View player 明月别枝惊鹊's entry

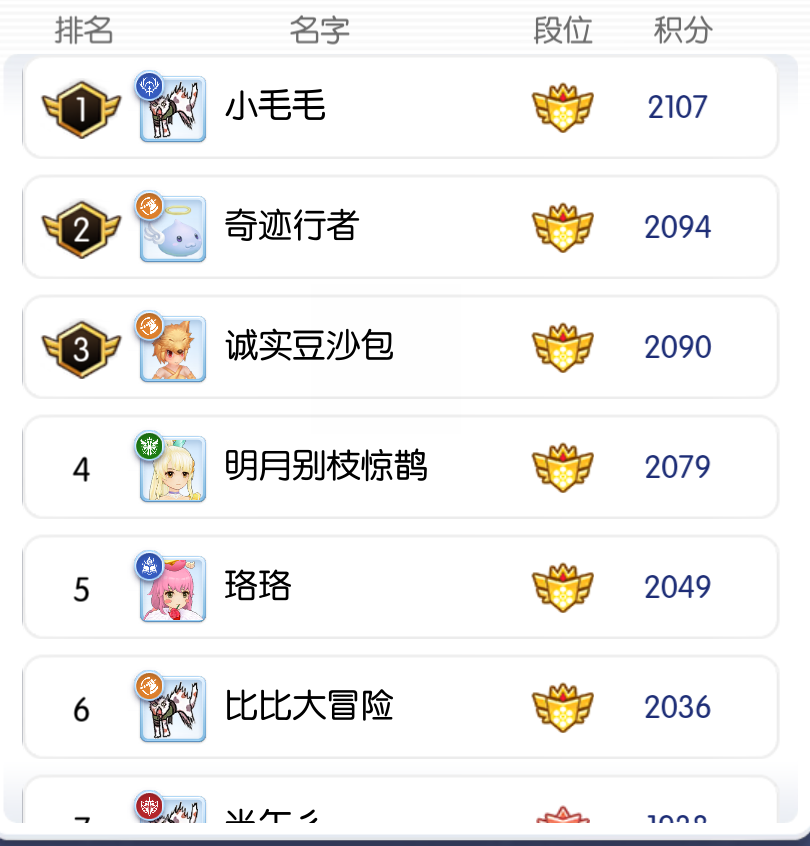(400, 467)
